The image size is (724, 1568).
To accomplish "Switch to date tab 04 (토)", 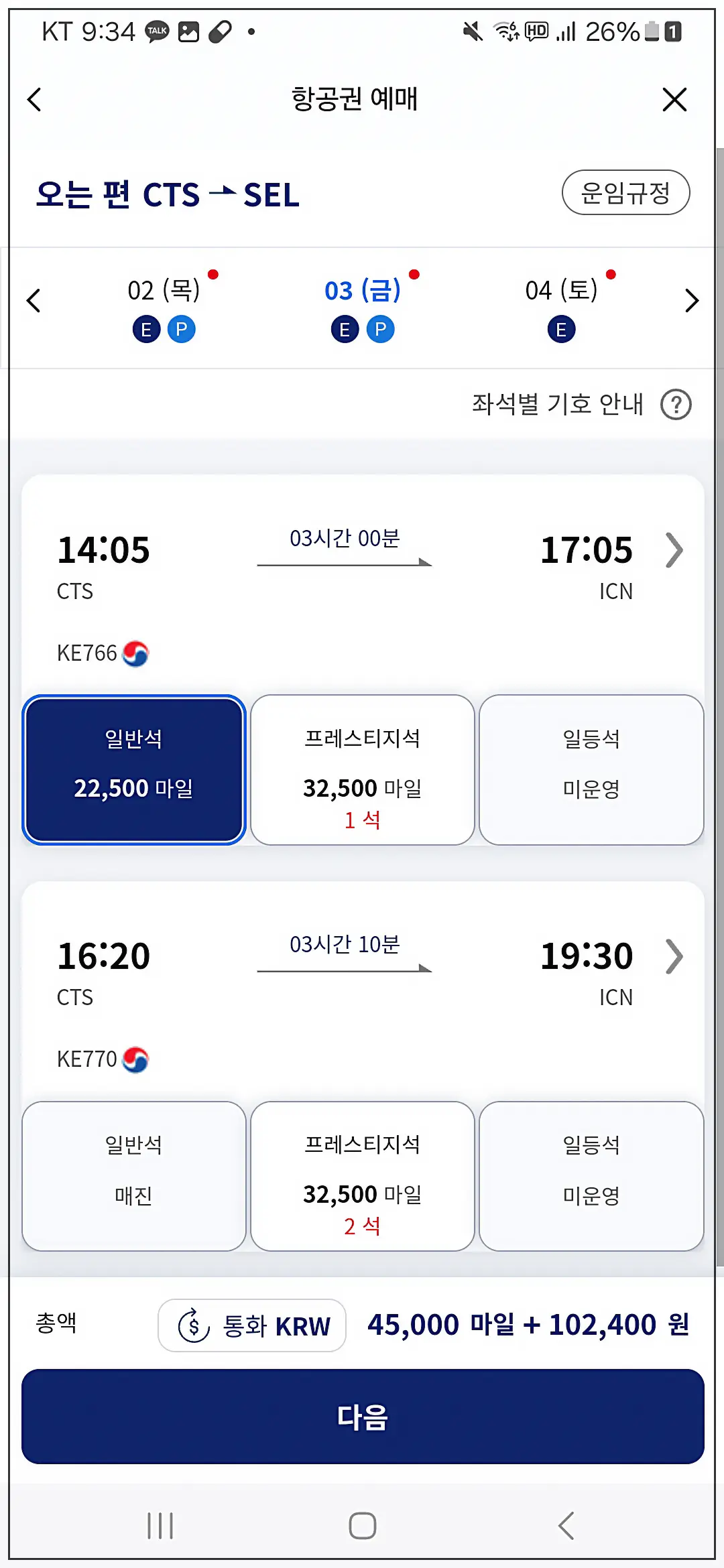I will coord(561,291).
